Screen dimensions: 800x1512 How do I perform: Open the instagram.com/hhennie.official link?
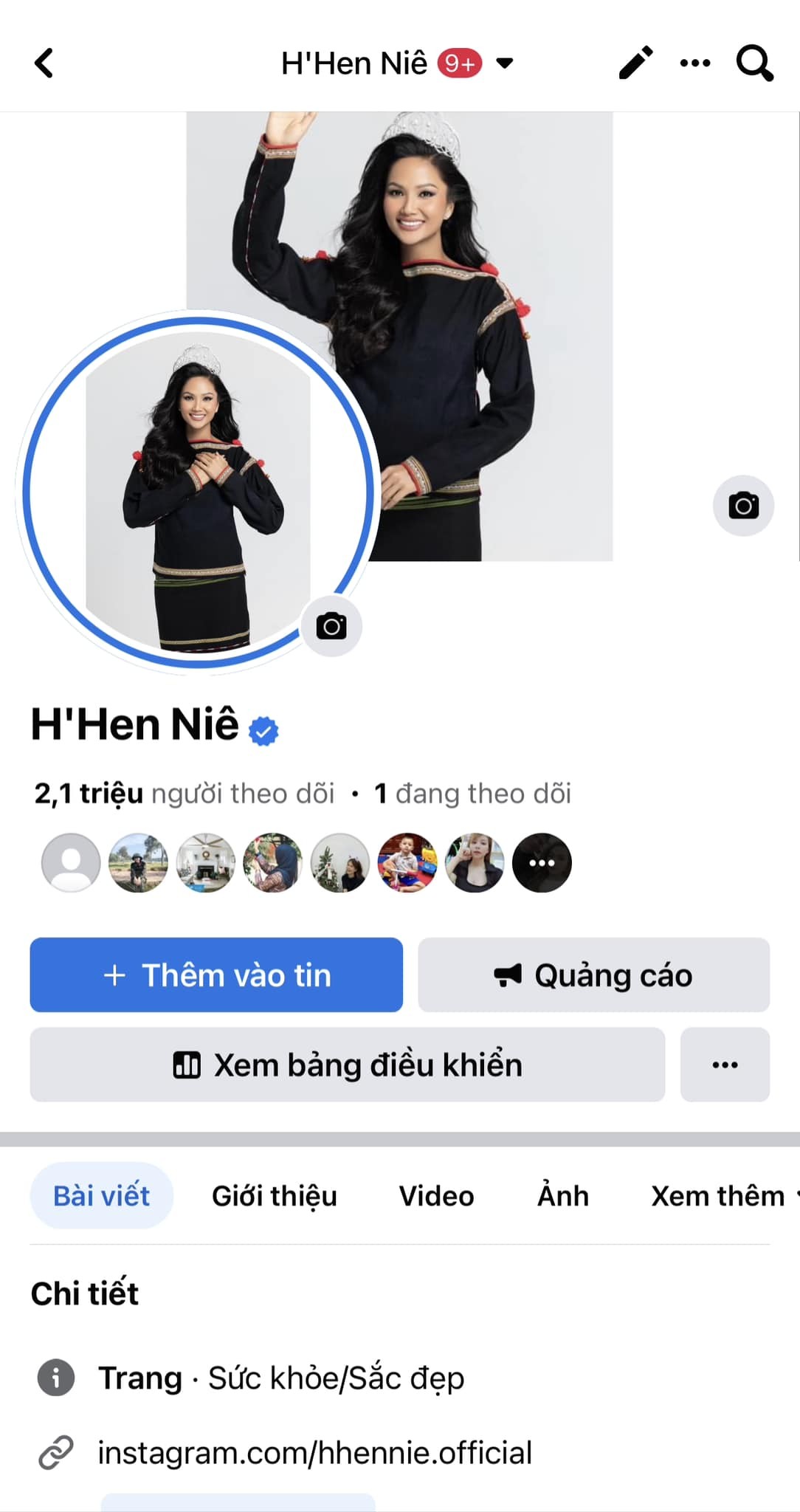point(315,1452)
